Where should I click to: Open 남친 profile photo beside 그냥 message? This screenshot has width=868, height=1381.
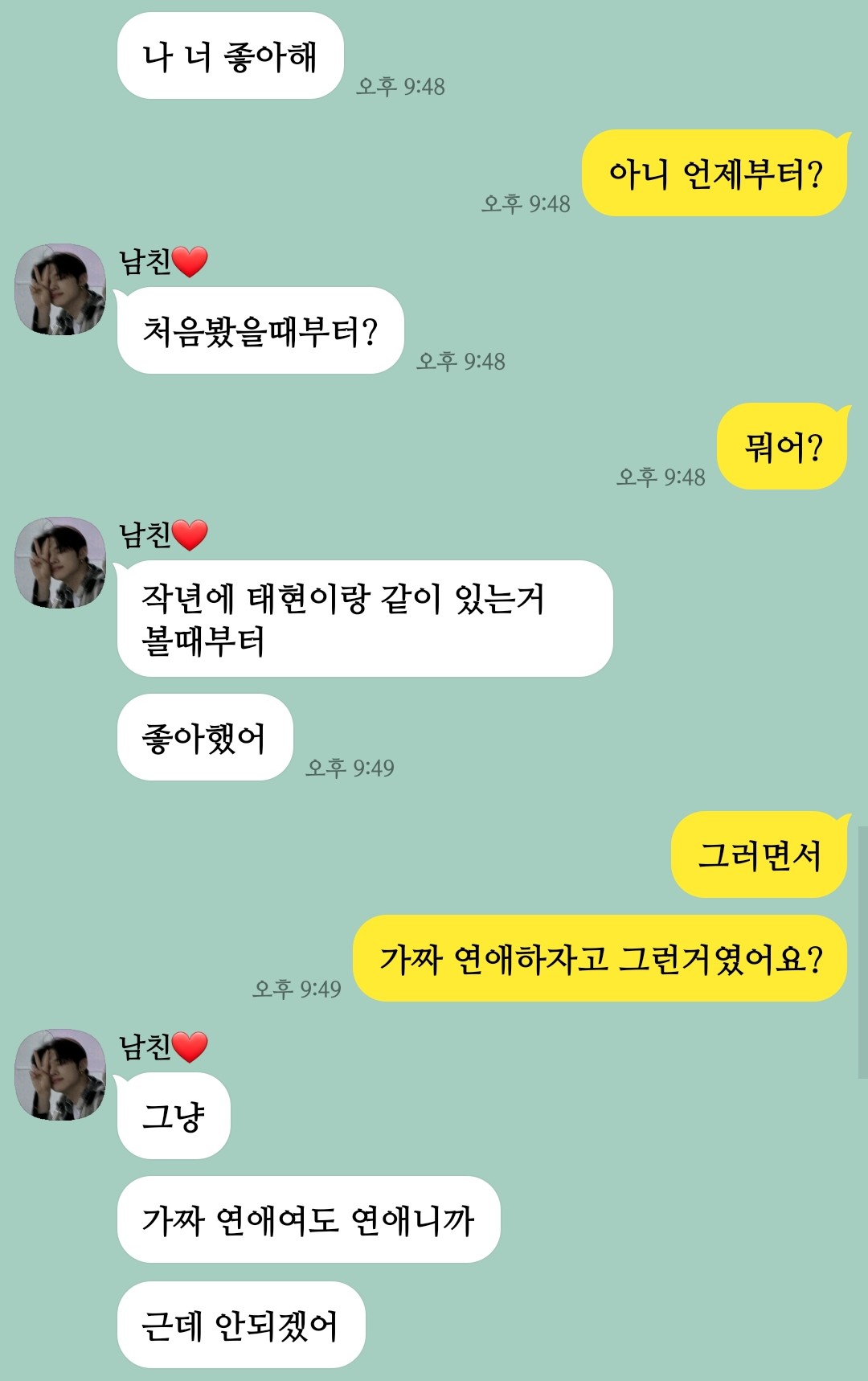(60, 1075)
